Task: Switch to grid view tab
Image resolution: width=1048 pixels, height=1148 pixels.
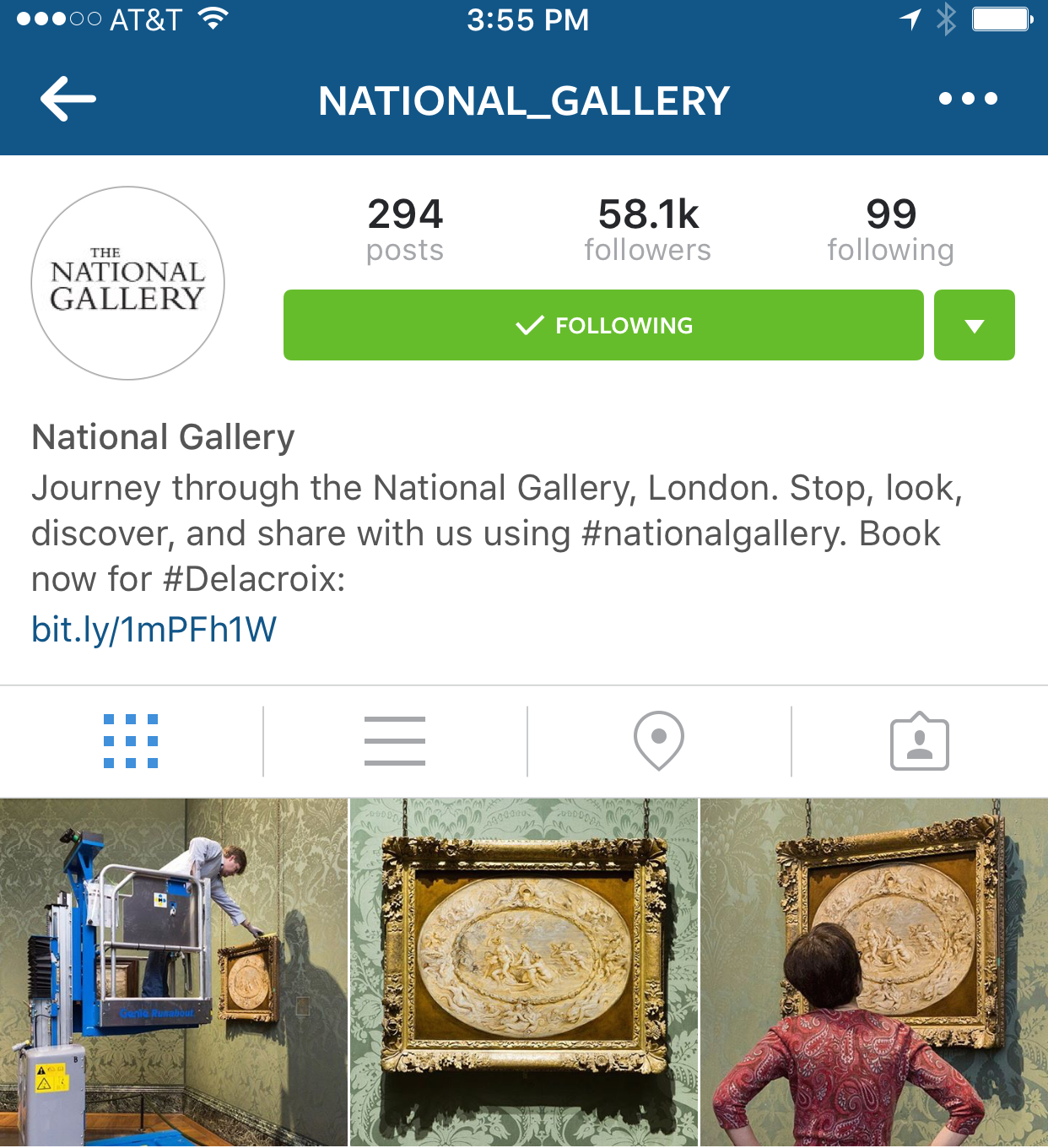Action: (x=131, y=741)
